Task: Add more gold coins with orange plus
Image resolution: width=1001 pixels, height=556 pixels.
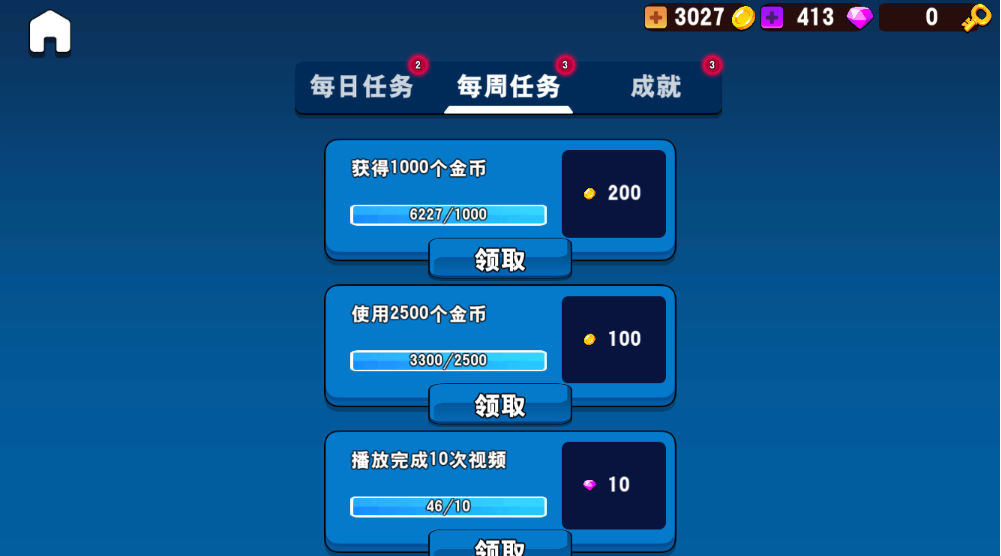Action: coord(656,17)
